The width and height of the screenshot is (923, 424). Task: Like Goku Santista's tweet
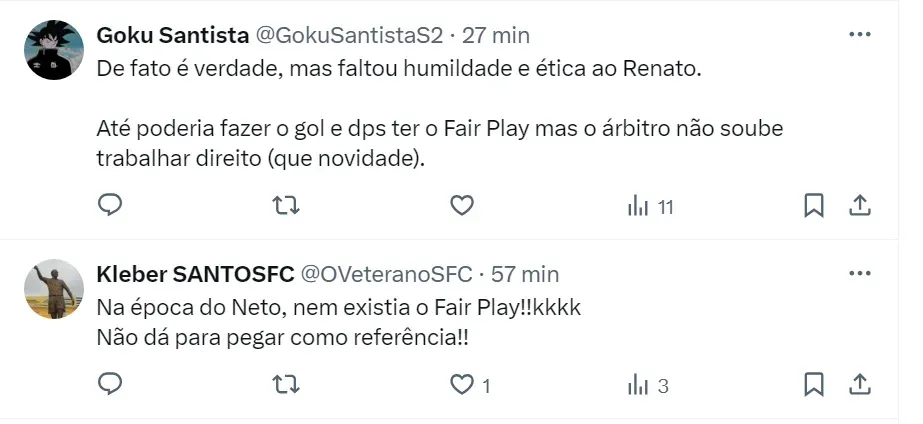pos(461,206)
